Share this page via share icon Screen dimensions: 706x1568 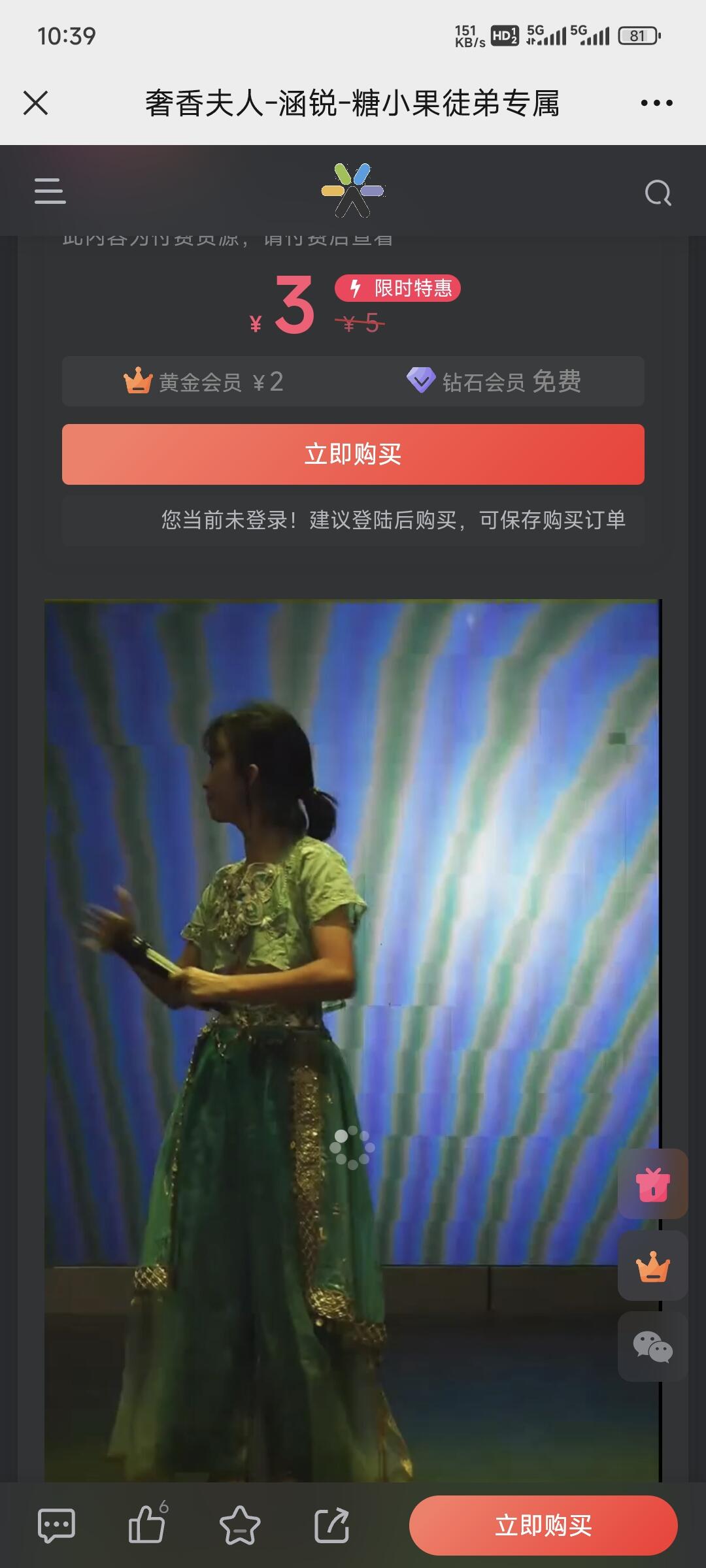(331, 1526)
